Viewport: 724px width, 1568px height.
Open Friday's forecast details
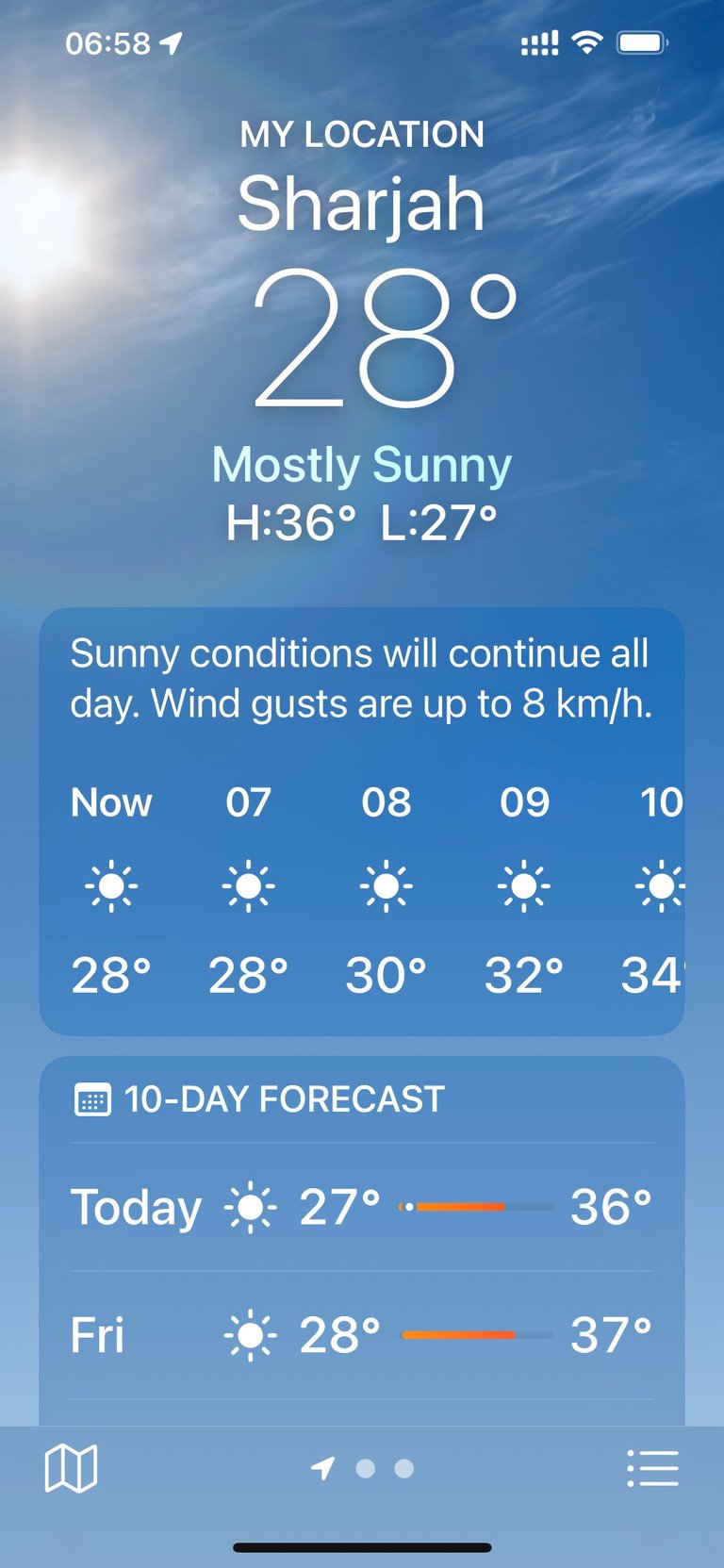(362, 1335)
